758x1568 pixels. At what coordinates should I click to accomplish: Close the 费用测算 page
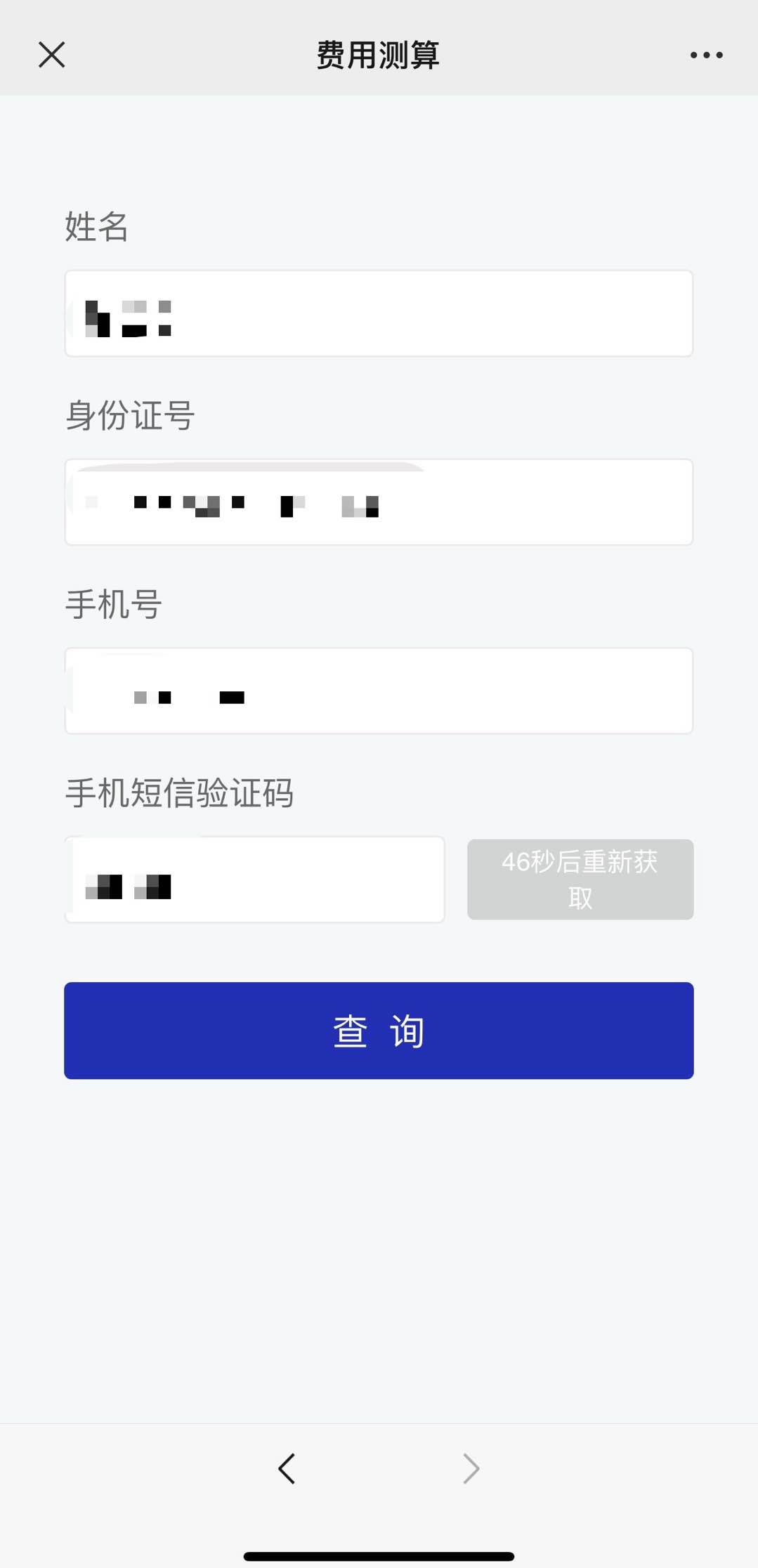click(x=51, y=55)
